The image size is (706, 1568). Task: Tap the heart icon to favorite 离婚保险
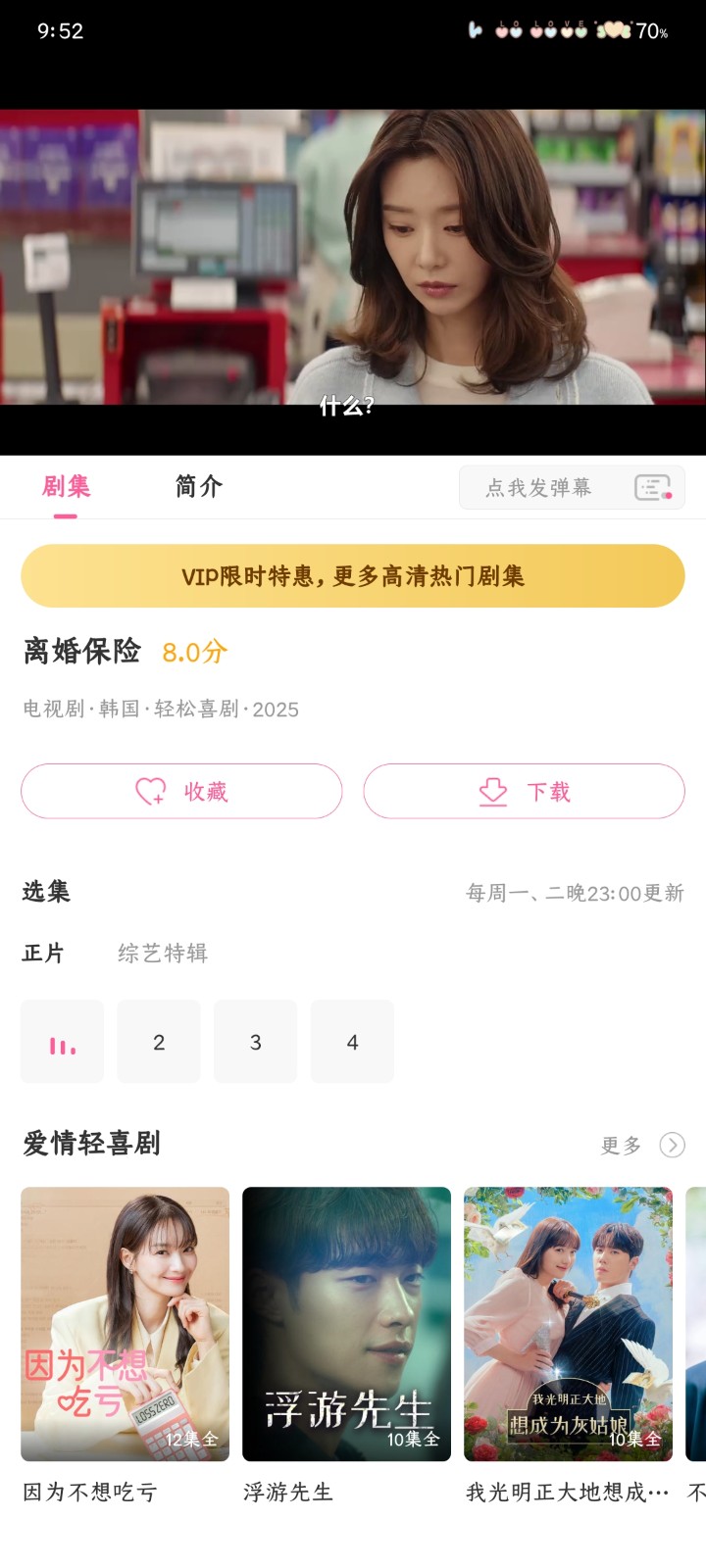pos(149,791)
